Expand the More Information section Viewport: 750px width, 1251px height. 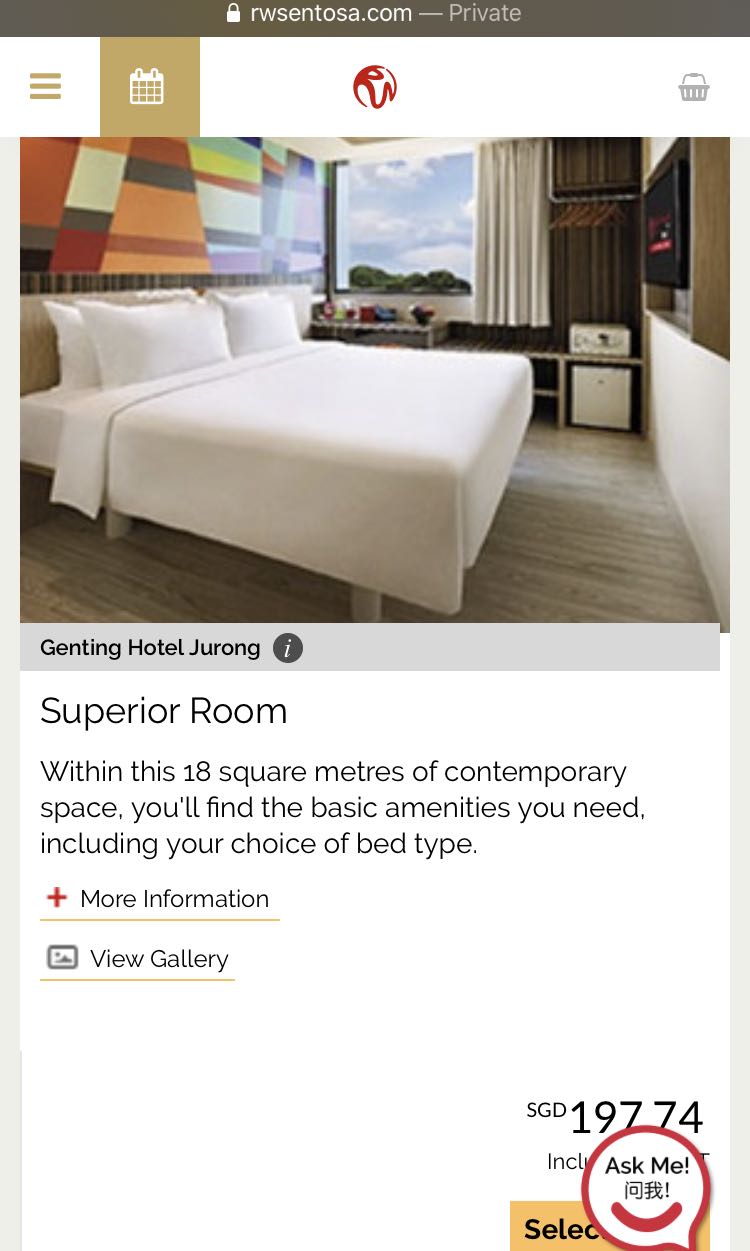[174, 898]
